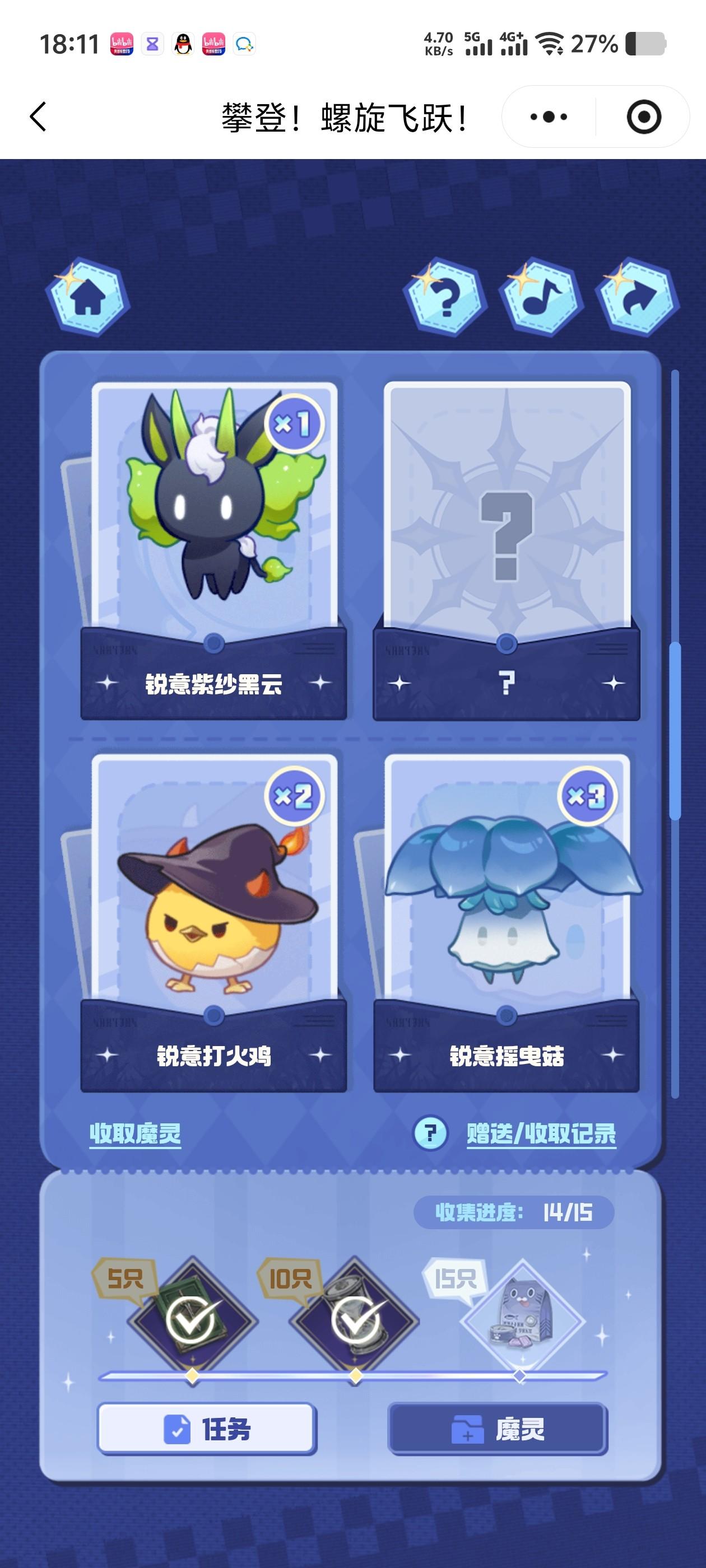This screenshot has height=1568, width=706.
Task: Check the 5只 reward diamond
Action: click(192, 1321)
